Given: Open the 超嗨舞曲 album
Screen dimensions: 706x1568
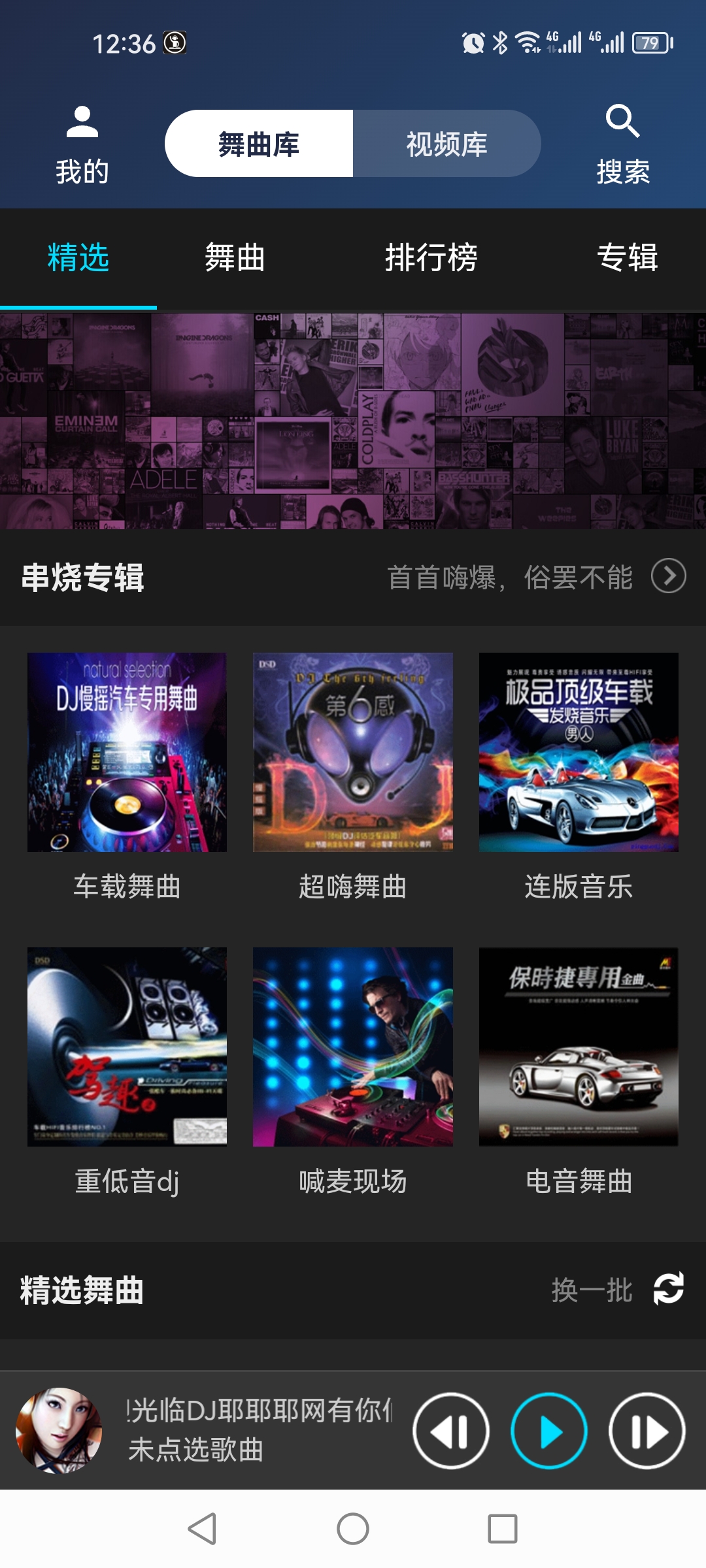Looking at the screenshot, I should tap(353, 753).
